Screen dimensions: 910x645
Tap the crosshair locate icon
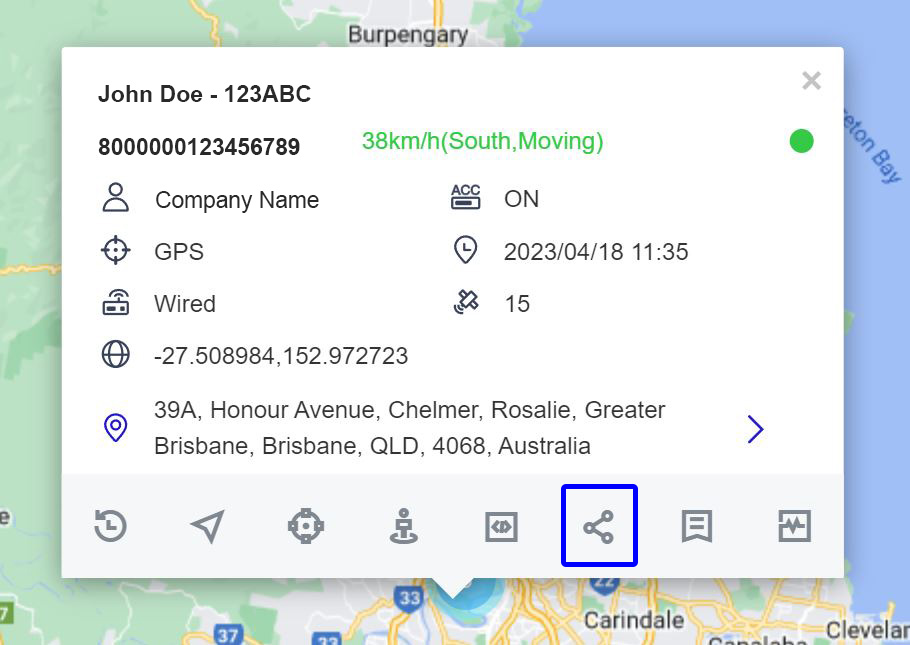306,526
